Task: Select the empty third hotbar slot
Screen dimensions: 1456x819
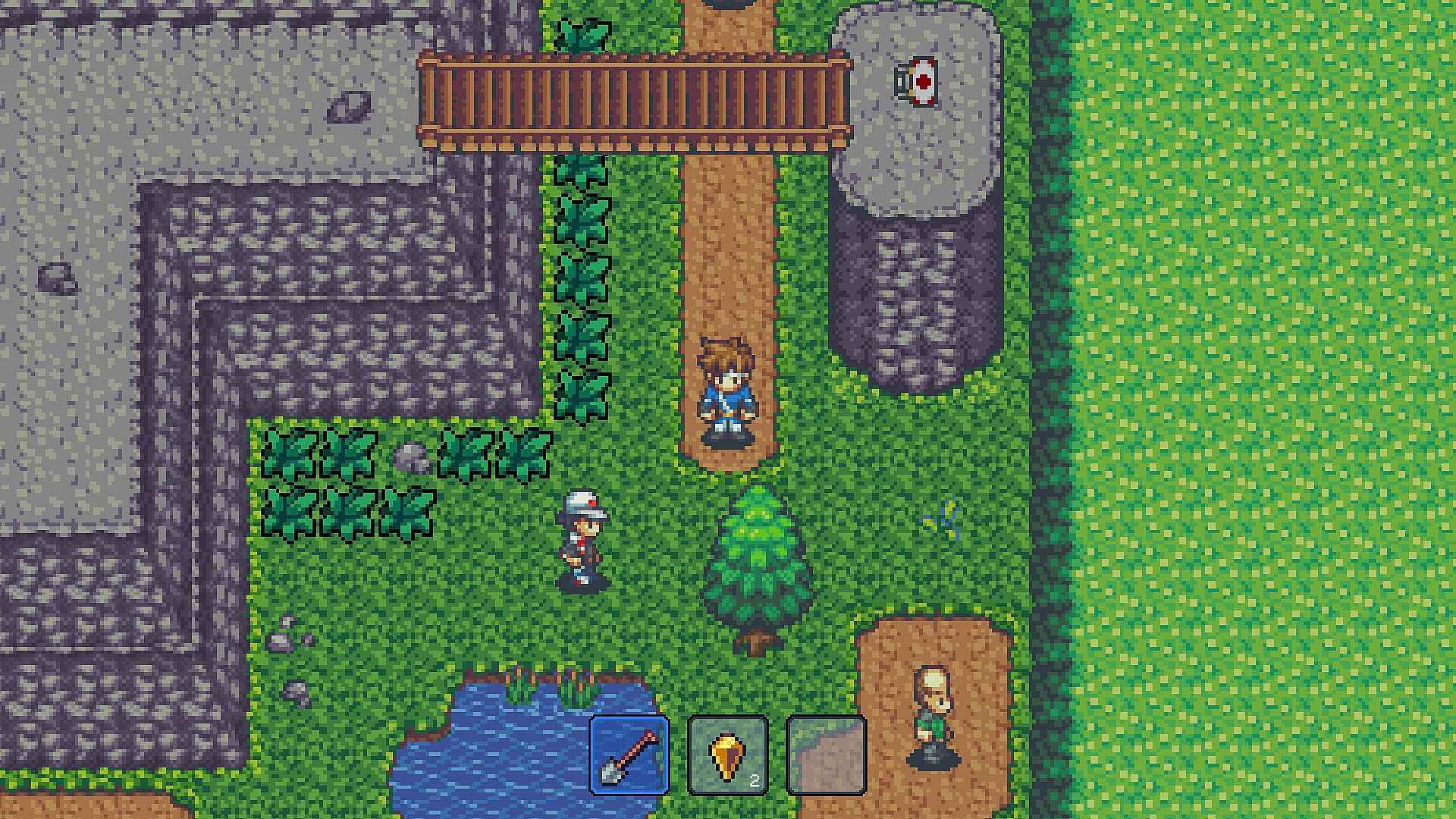Action: (x=826, y=755)
